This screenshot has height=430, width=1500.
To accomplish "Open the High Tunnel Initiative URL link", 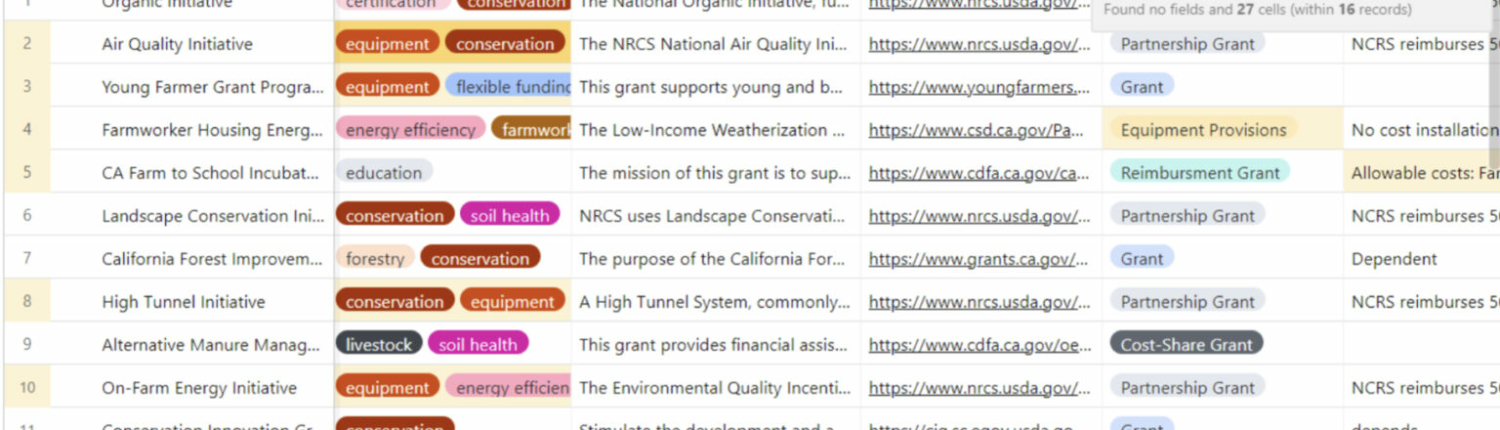I will click(979, 302).
